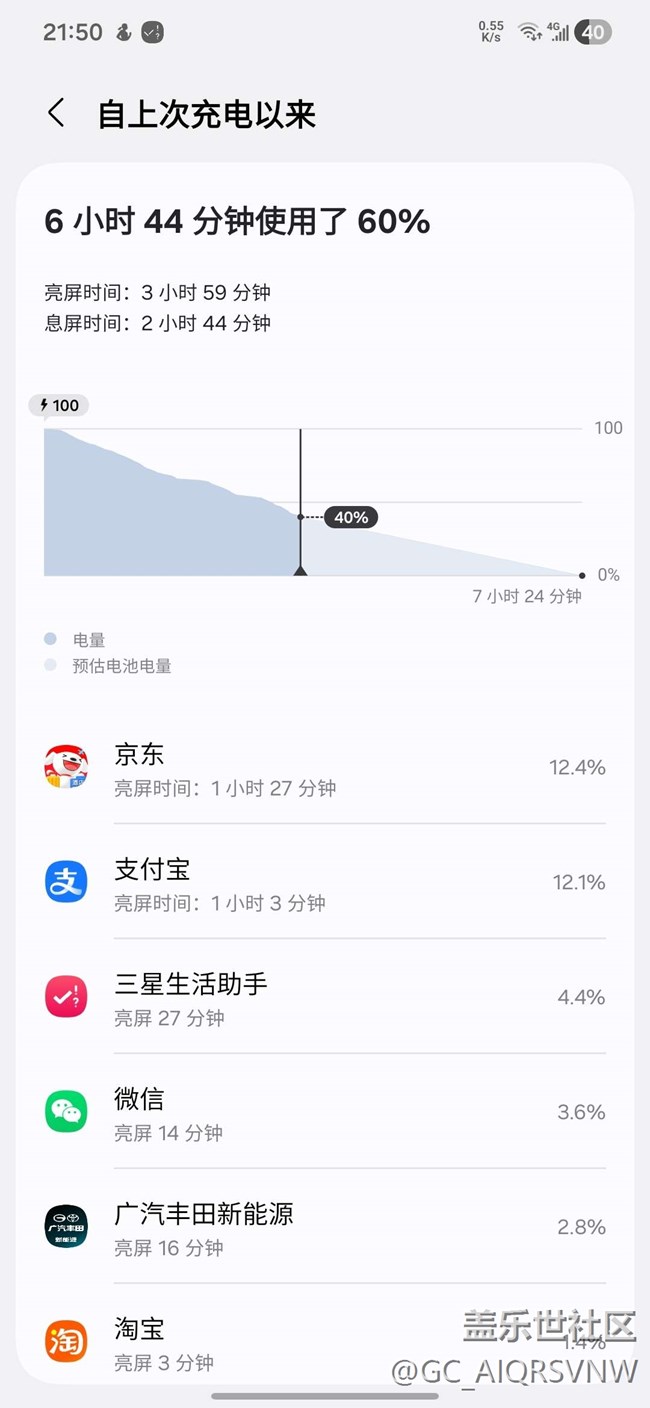Open 京东 battery usage details
This screenshot has height=1408, width=650.
(x=325, y=767)
